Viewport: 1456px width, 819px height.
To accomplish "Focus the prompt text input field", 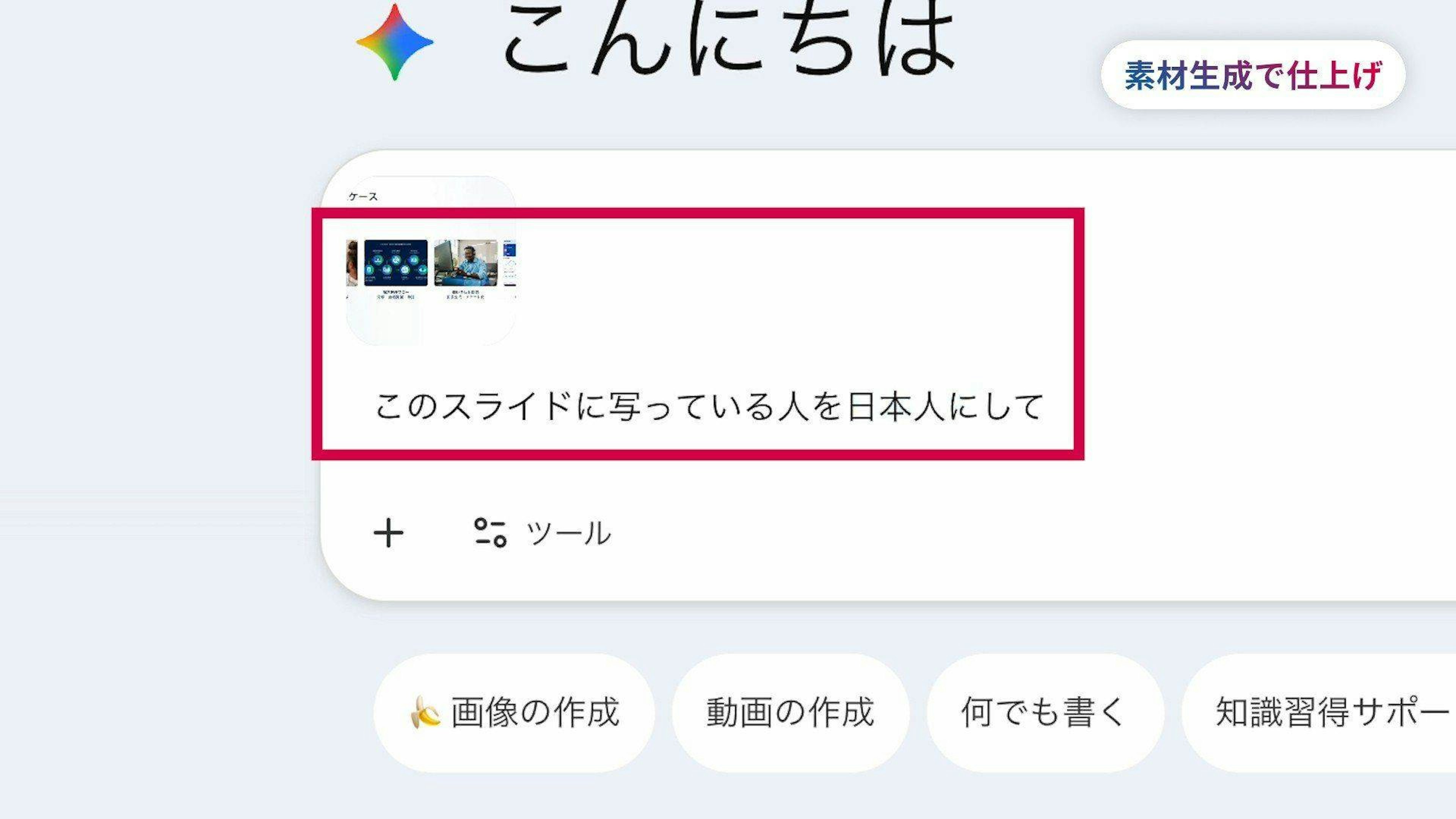I will click(709, 406).
